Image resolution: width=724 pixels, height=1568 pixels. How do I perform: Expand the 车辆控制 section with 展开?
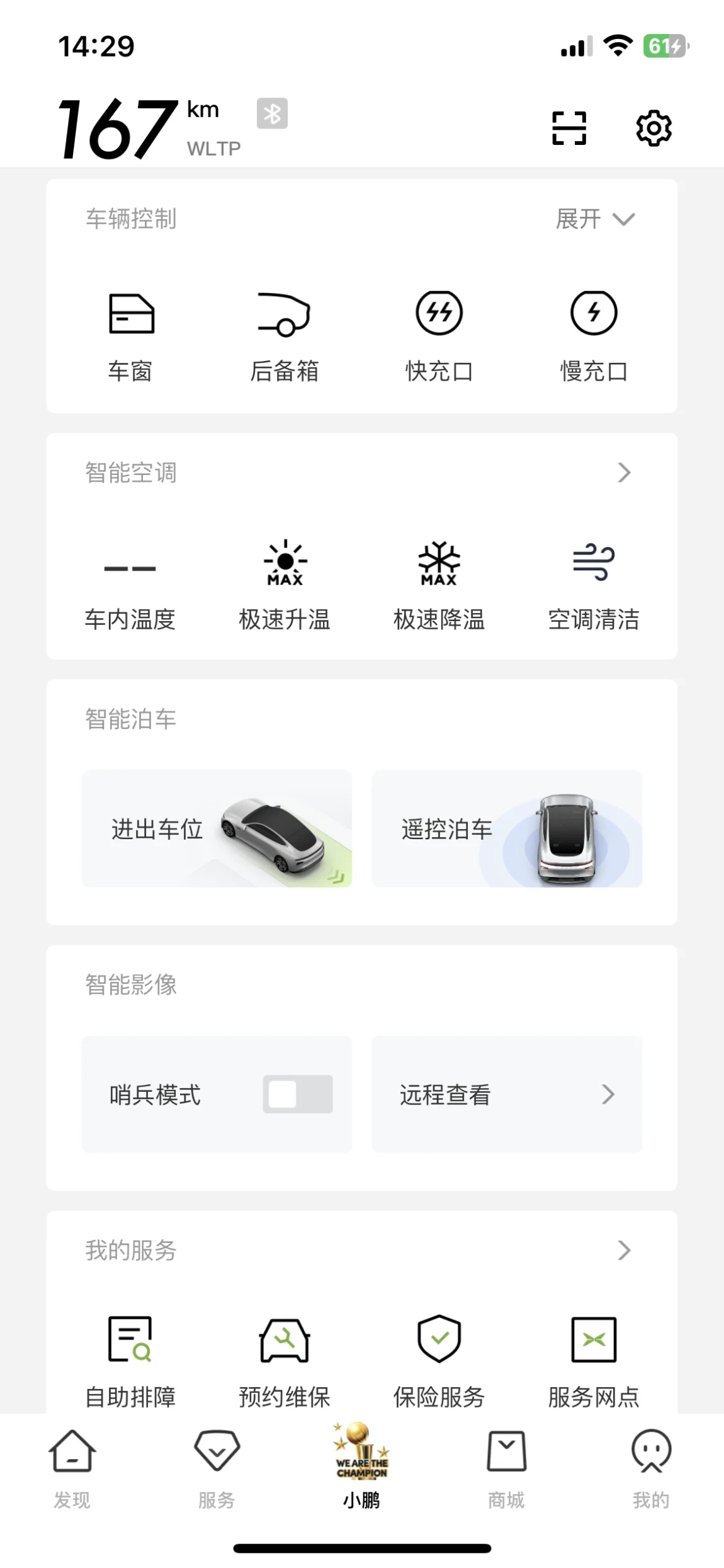click(x=595, y=219)
